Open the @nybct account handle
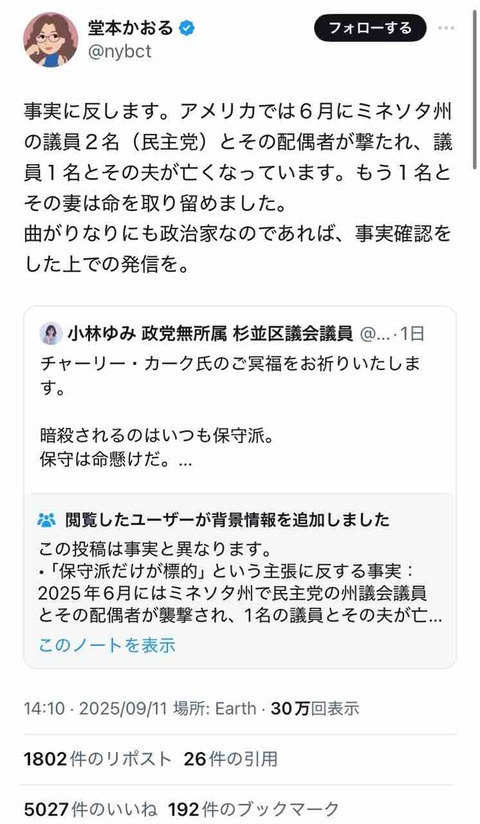Image resolution: width=480 pixels, height=824 pixels. coord(119,52)
